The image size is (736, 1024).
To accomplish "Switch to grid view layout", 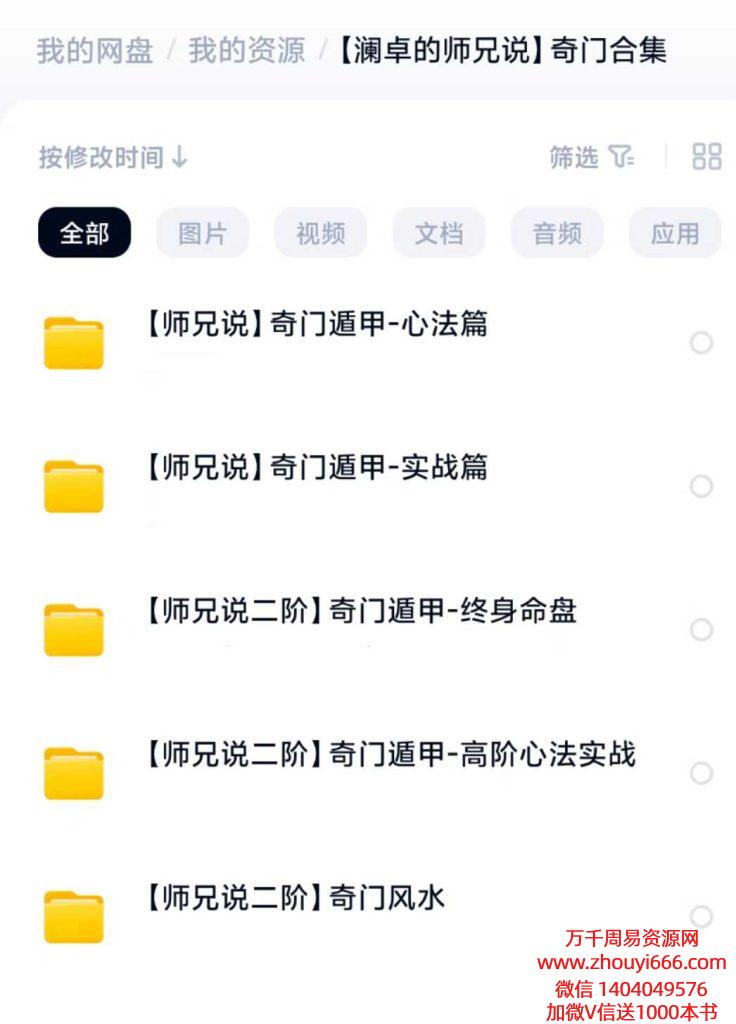I will 706,156.
